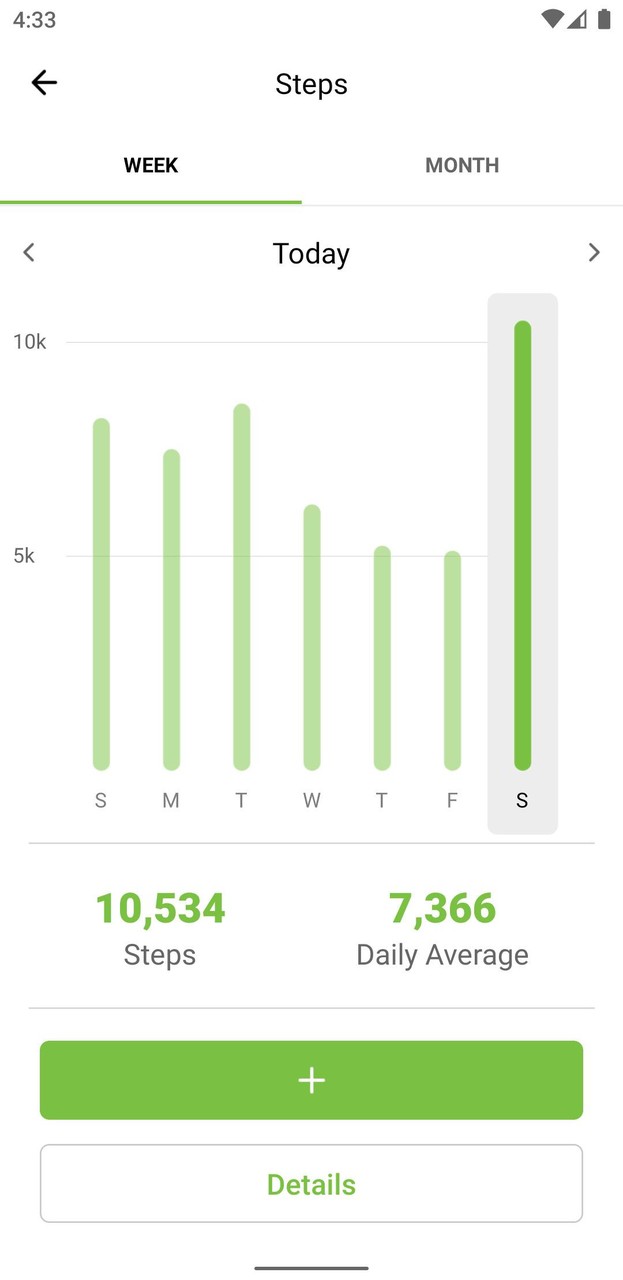Go back from the Steps screen
Screen dimensions: 623x1280
pyautogui.click(x=44, y=83)
